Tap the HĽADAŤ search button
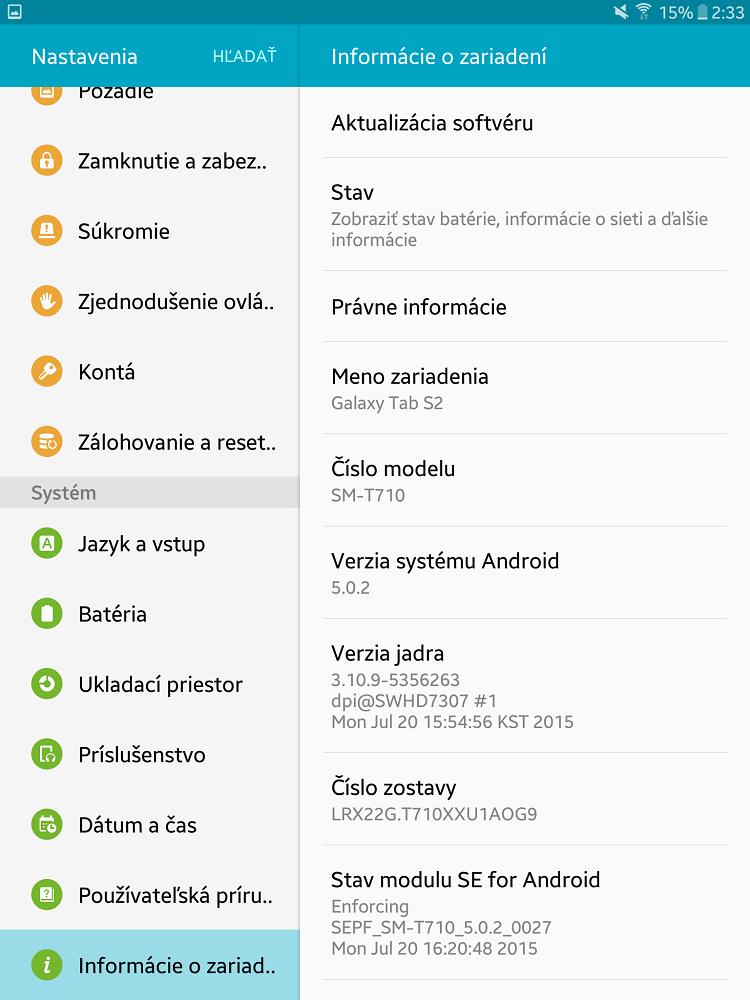Screen dimensions: 750x1000 (244, 57)
